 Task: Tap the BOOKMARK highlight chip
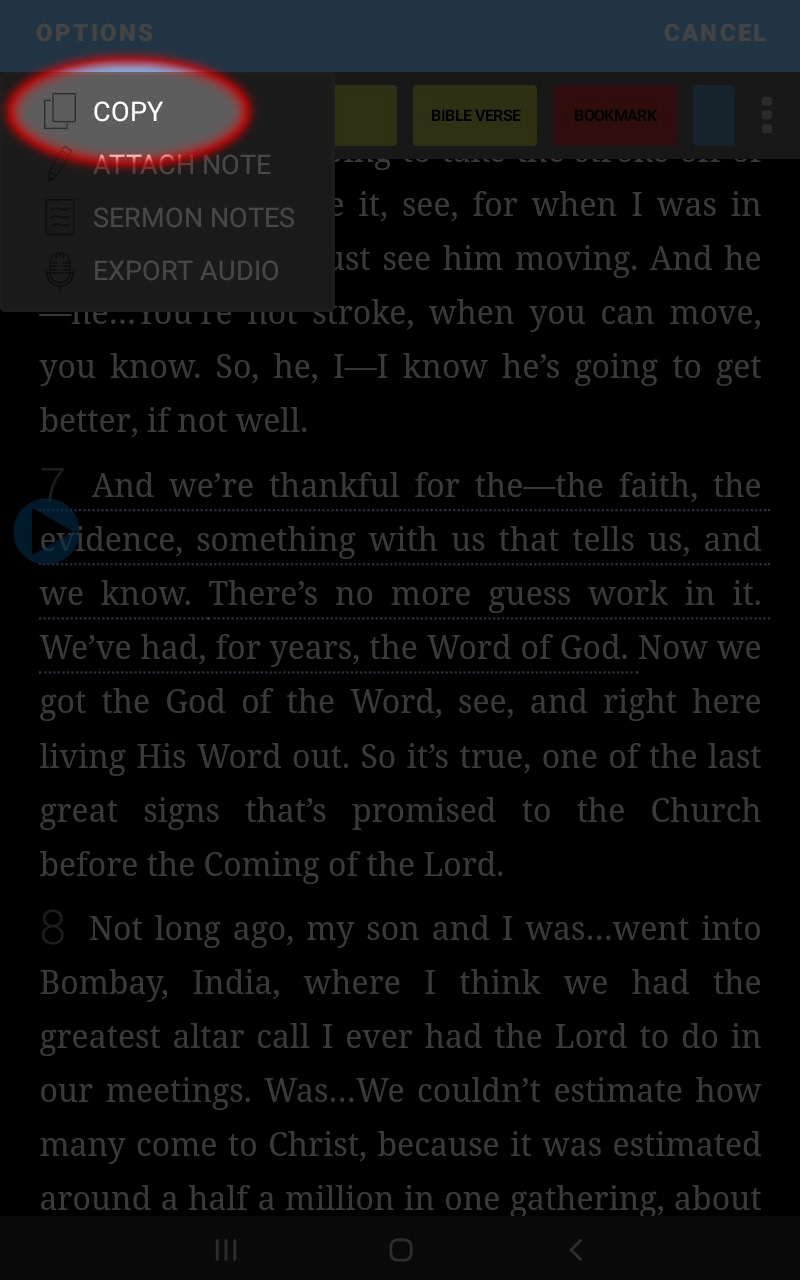pos(615,115)
